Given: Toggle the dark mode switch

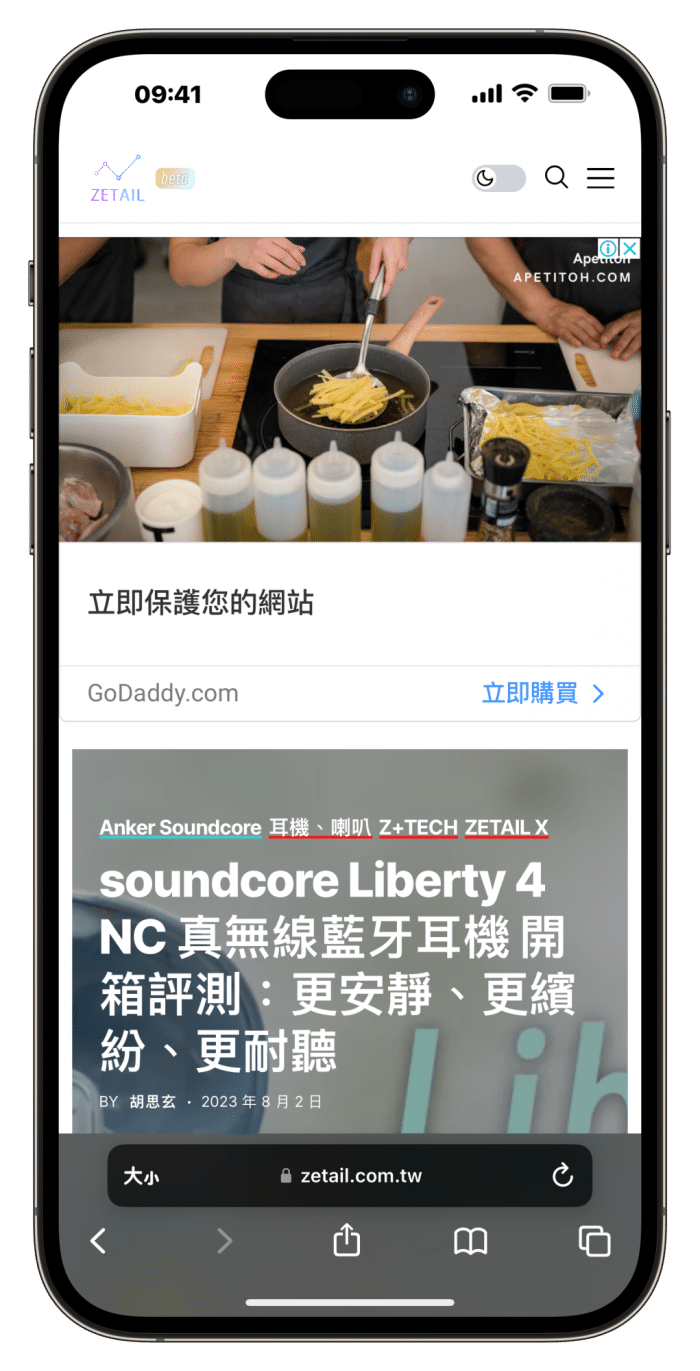Looking at the screenshot, I should [x=498, y=178].
